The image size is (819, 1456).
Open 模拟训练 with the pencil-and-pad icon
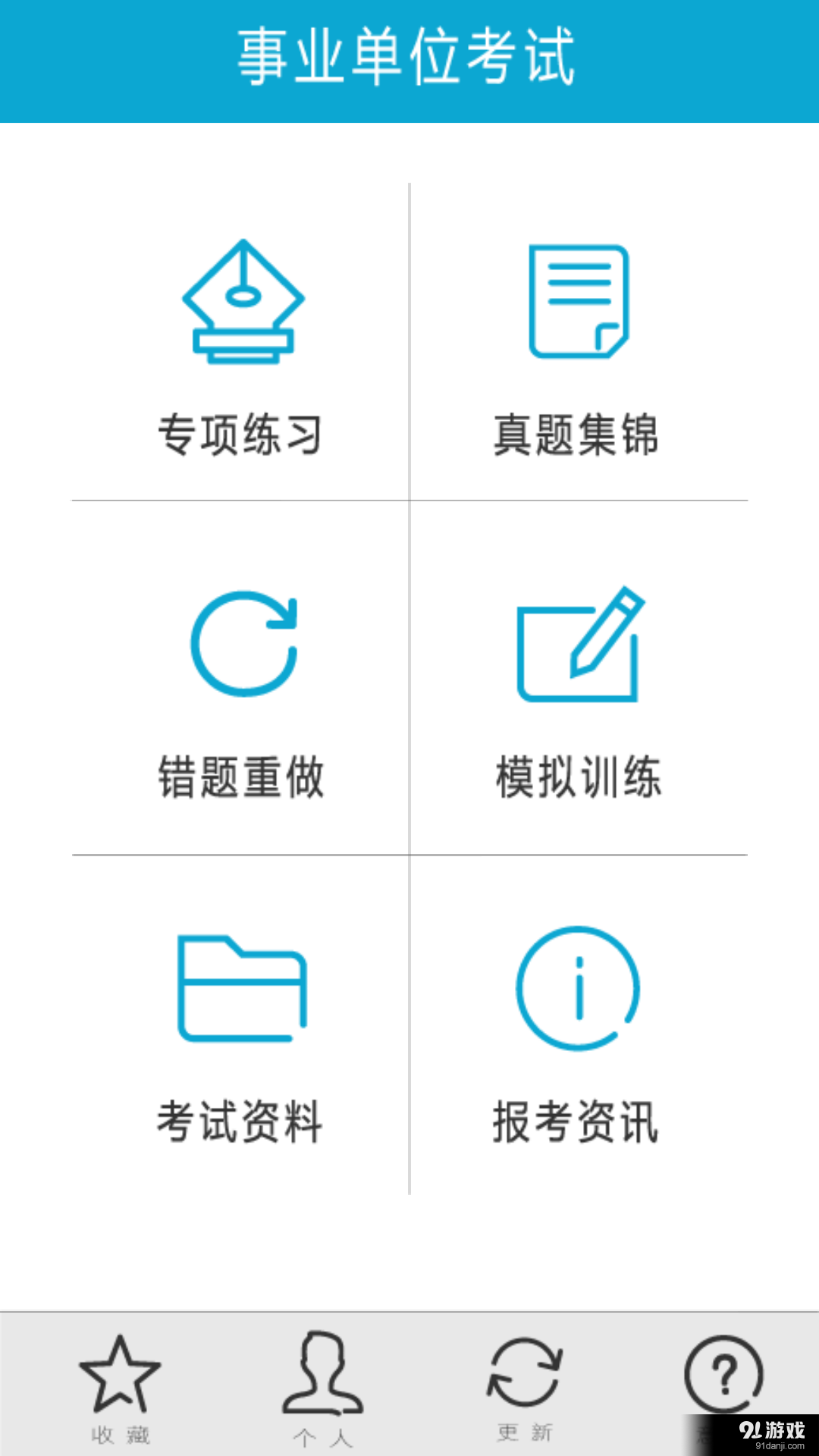[576, 645]
